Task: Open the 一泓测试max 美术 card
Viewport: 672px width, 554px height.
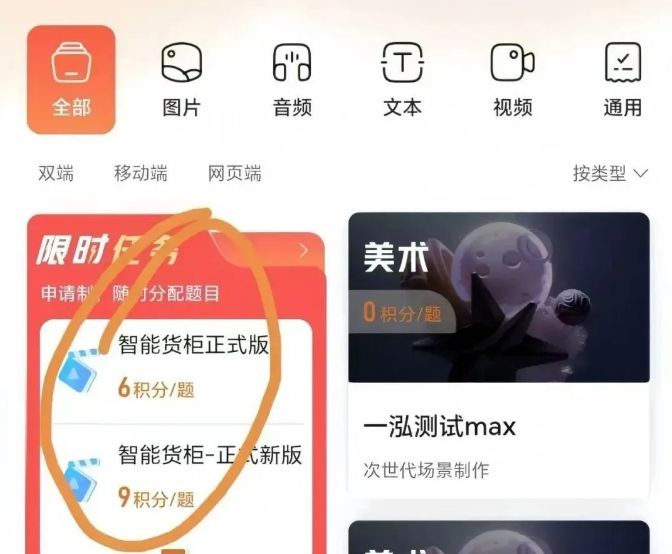Action: [x=498, y=355]
